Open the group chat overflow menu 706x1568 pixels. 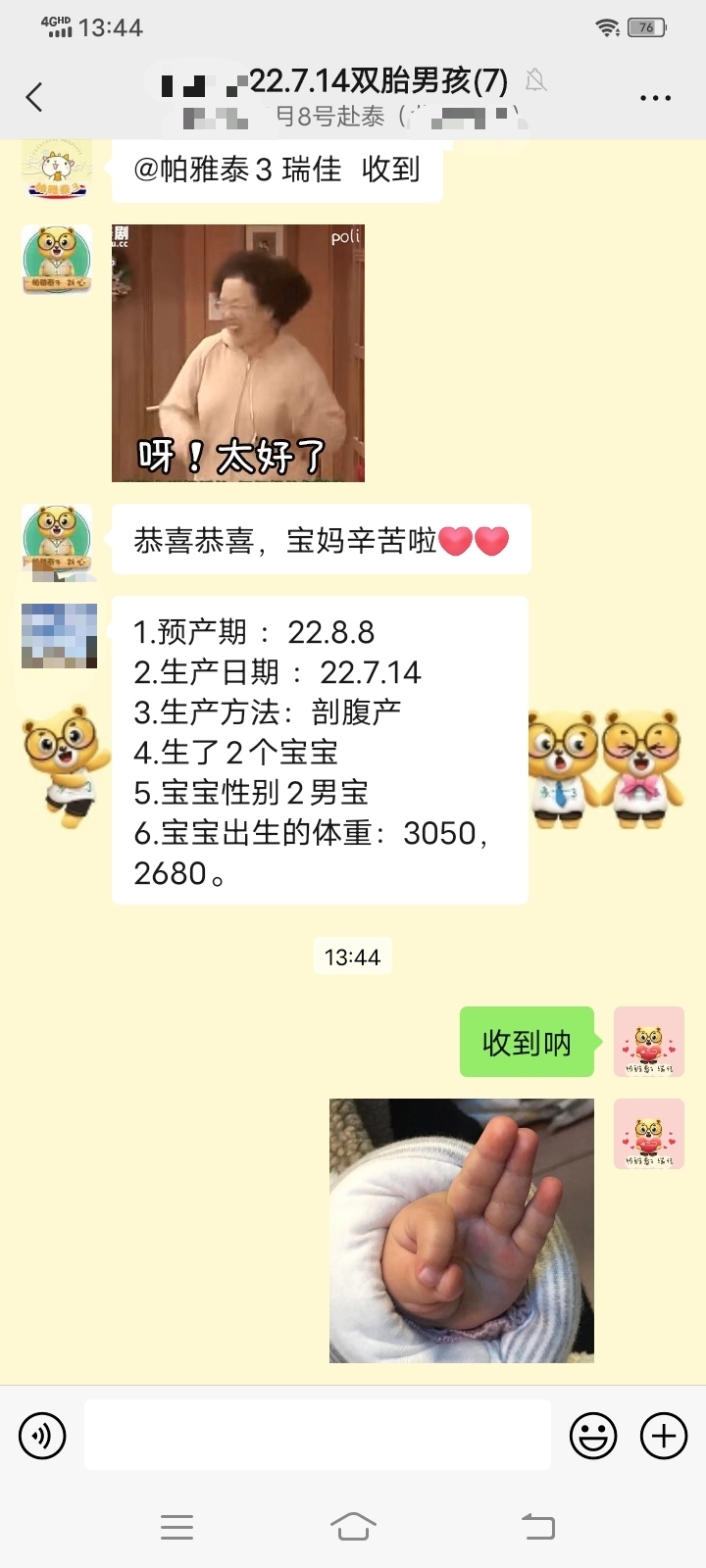pos(655,98)
